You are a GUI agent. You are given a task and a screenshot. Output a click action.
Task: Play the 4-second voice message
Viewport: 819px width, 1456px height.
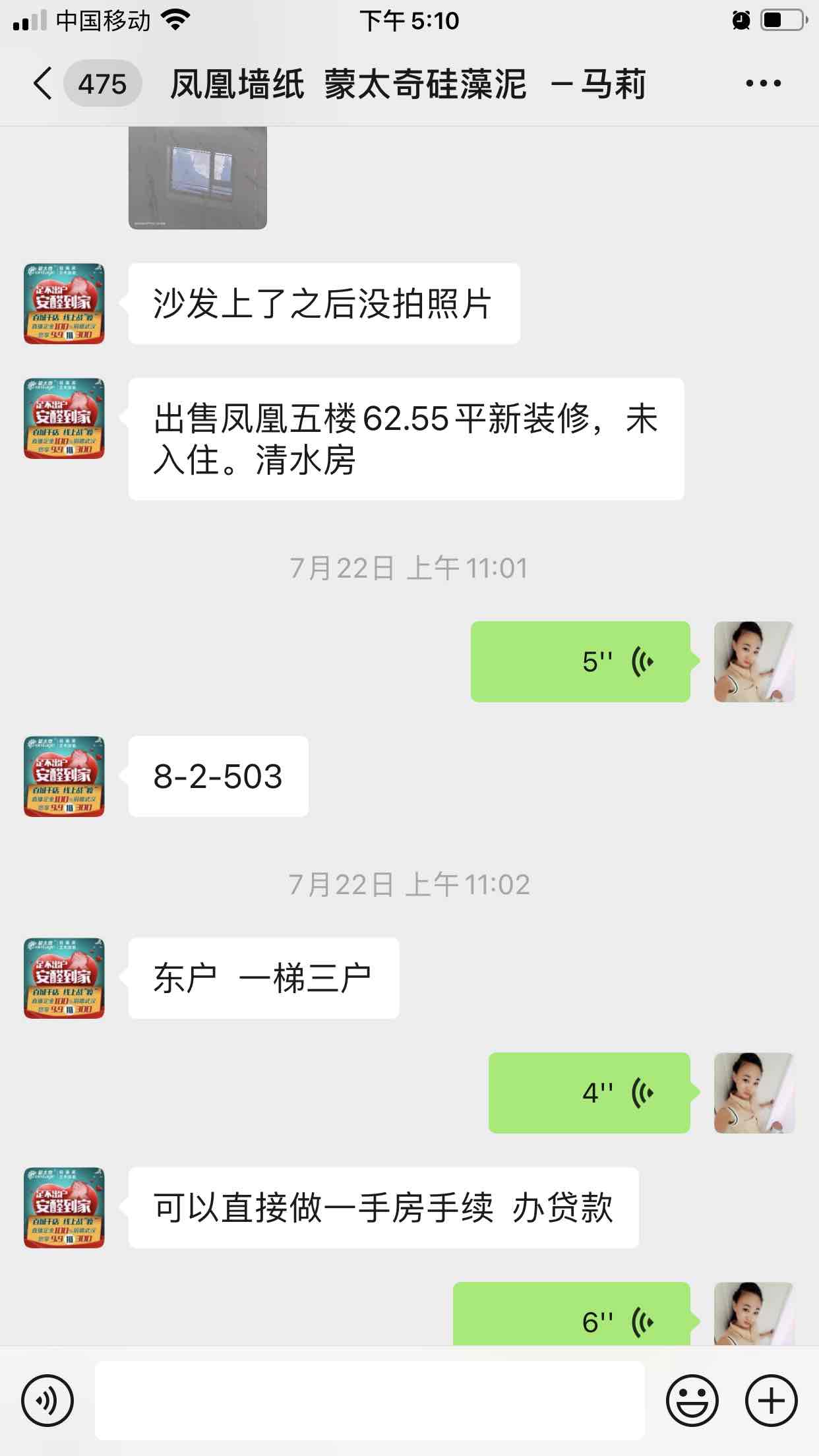pyautogui.click(x=589, y=1093)
